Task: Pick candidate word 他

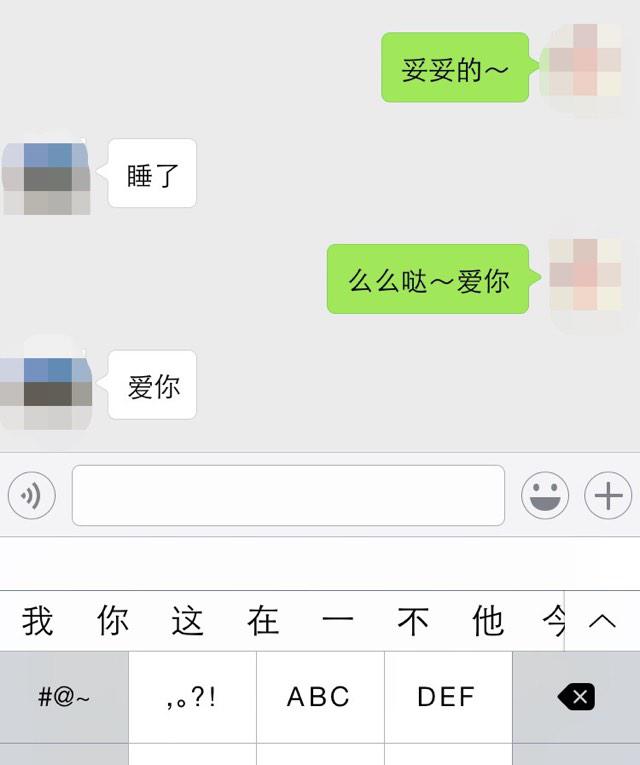Action: click(488, 621)
